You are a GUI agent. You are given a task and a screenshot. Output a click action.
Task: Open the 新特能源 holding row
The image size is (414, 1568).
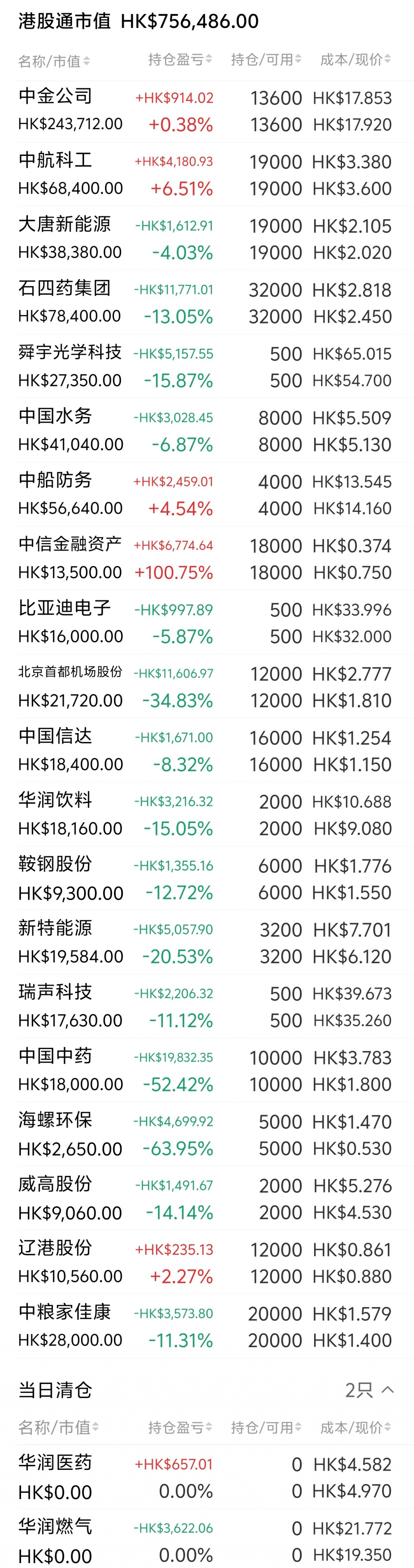pos(207,942)
